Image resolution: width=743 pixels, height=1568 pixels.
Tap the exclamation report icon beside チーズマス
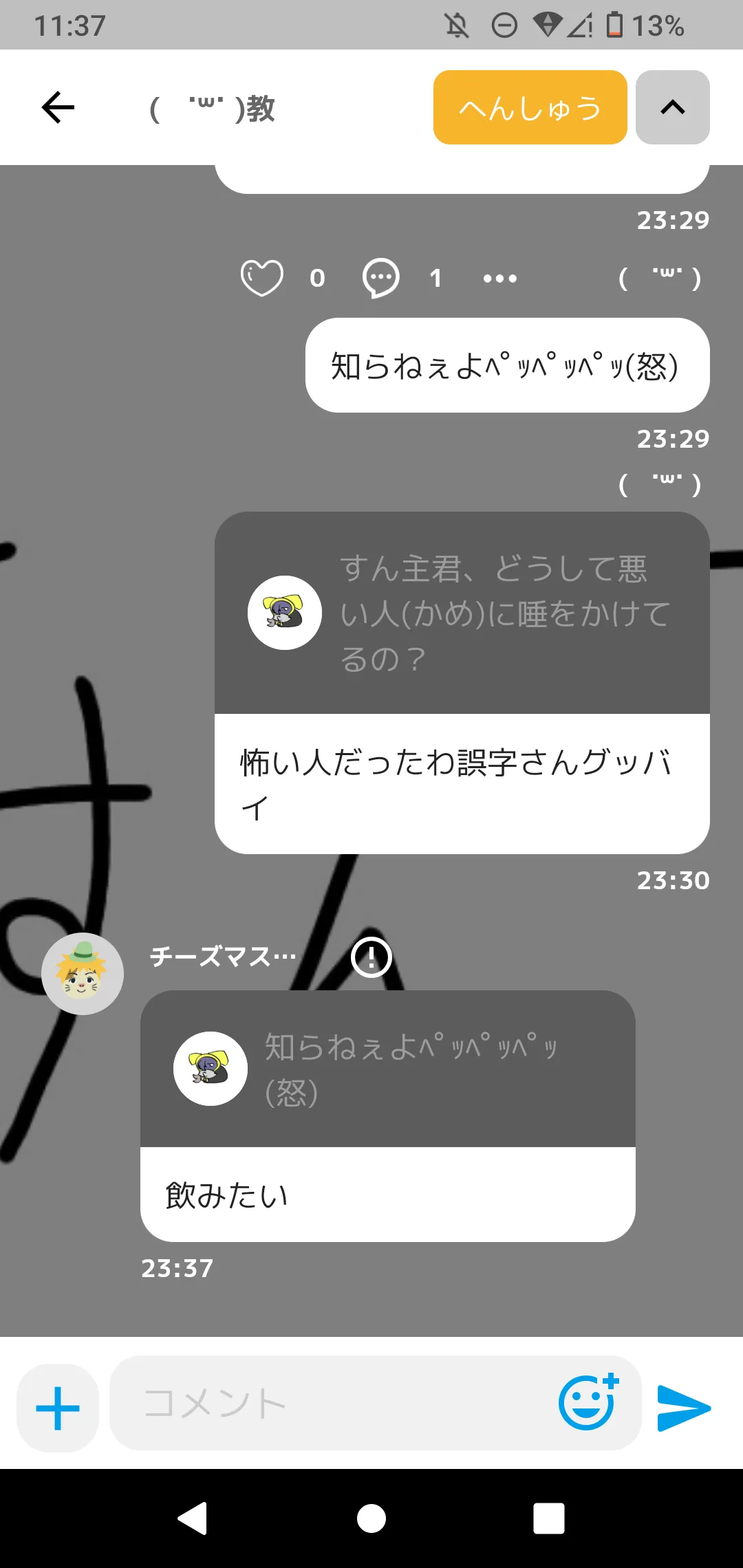tap(371, 957)
